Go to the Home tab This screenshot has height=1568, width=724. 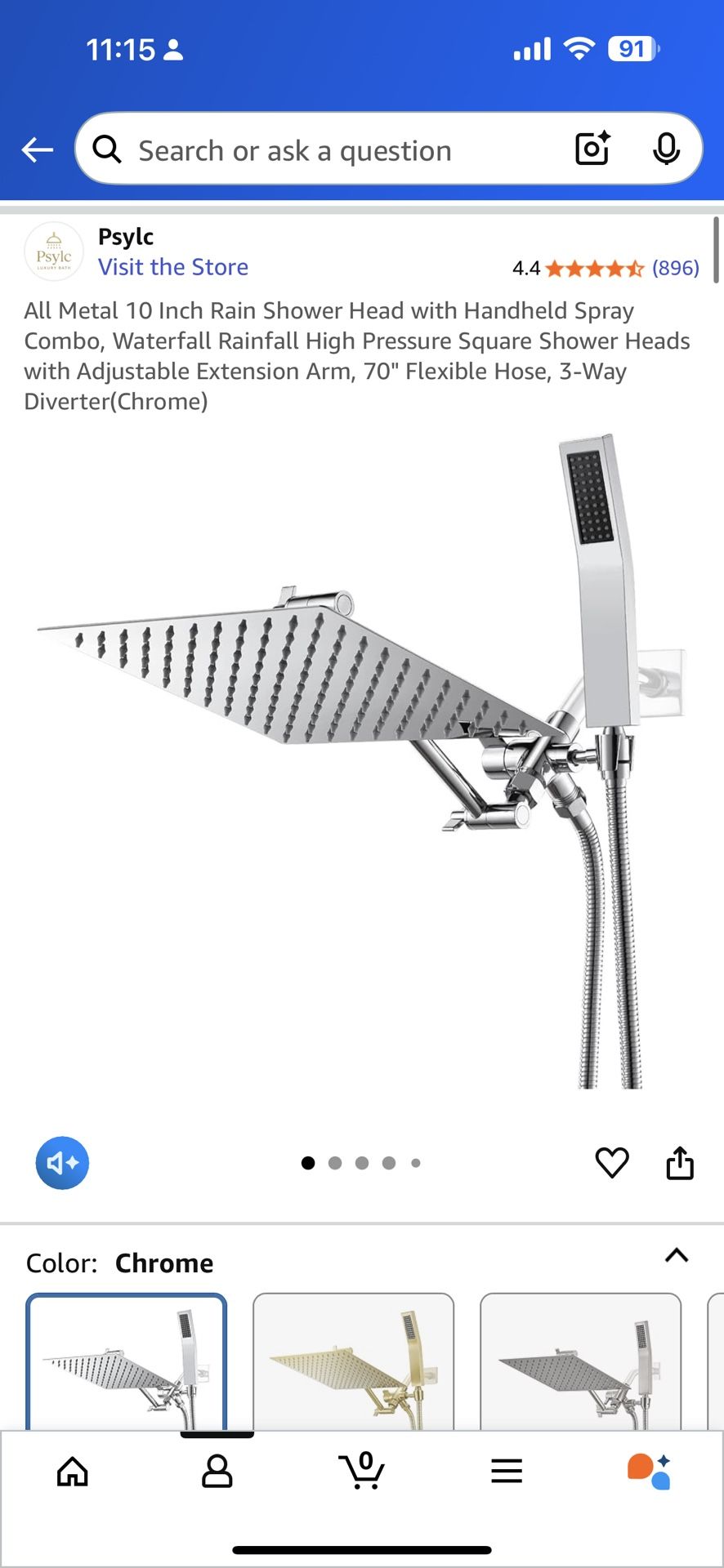coord(73,1471)
